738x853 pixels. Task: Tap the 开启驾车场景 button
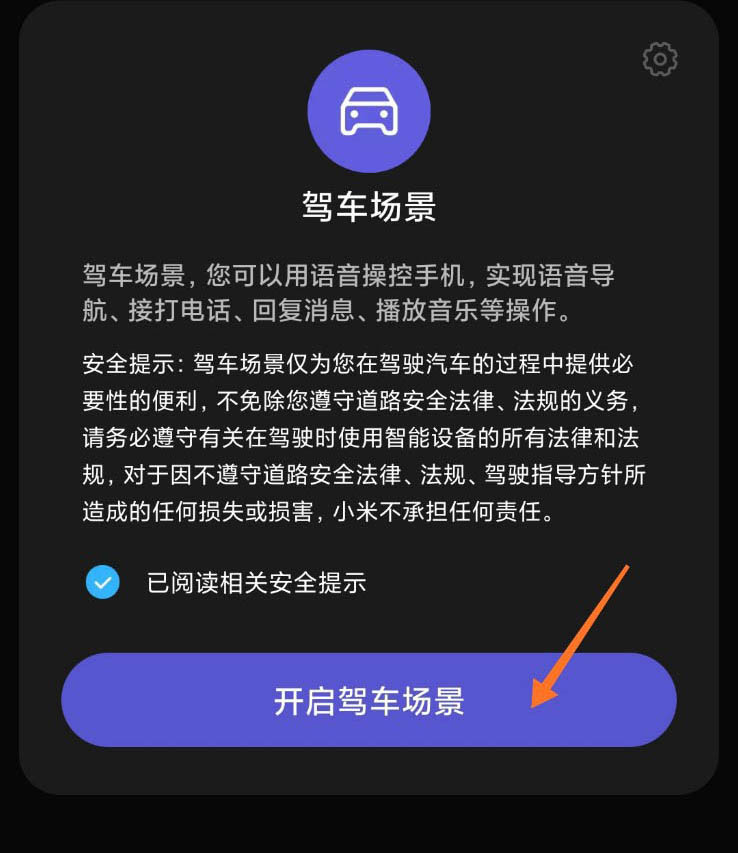click(x=369, y=701)
